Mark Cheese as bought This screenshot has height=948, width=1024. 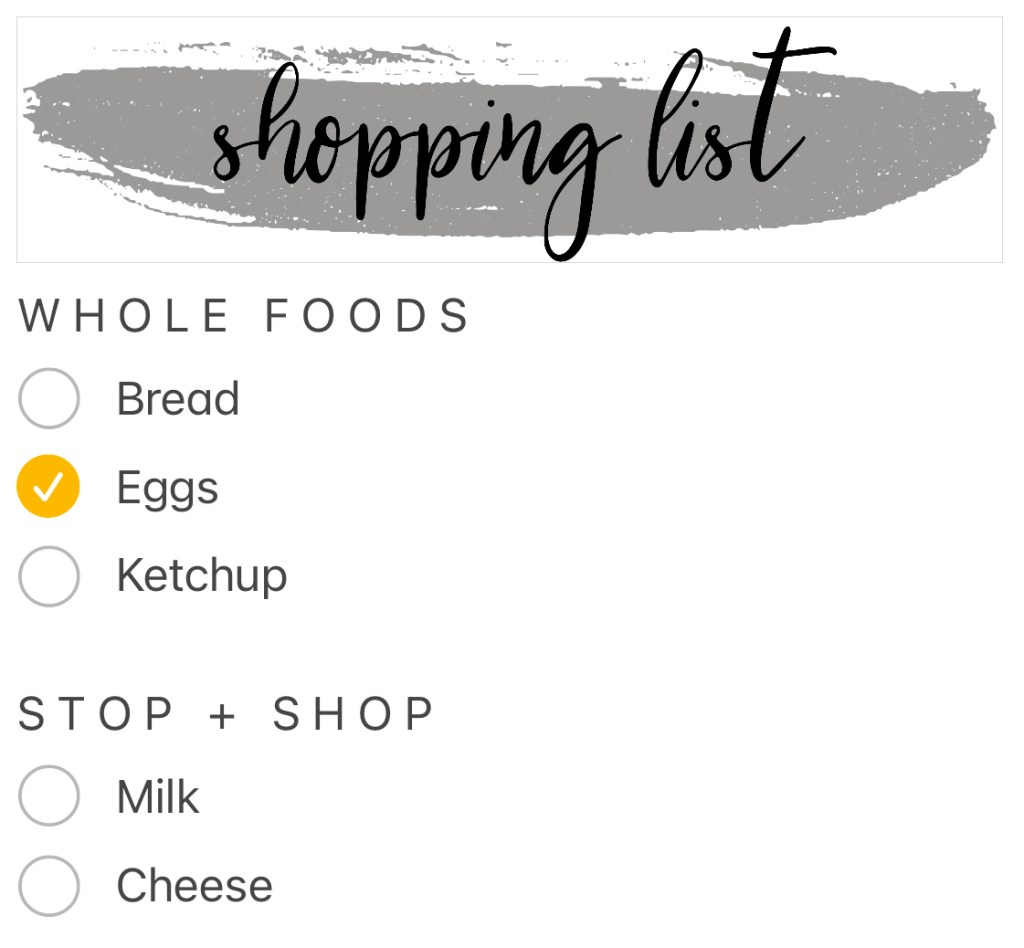48,885
